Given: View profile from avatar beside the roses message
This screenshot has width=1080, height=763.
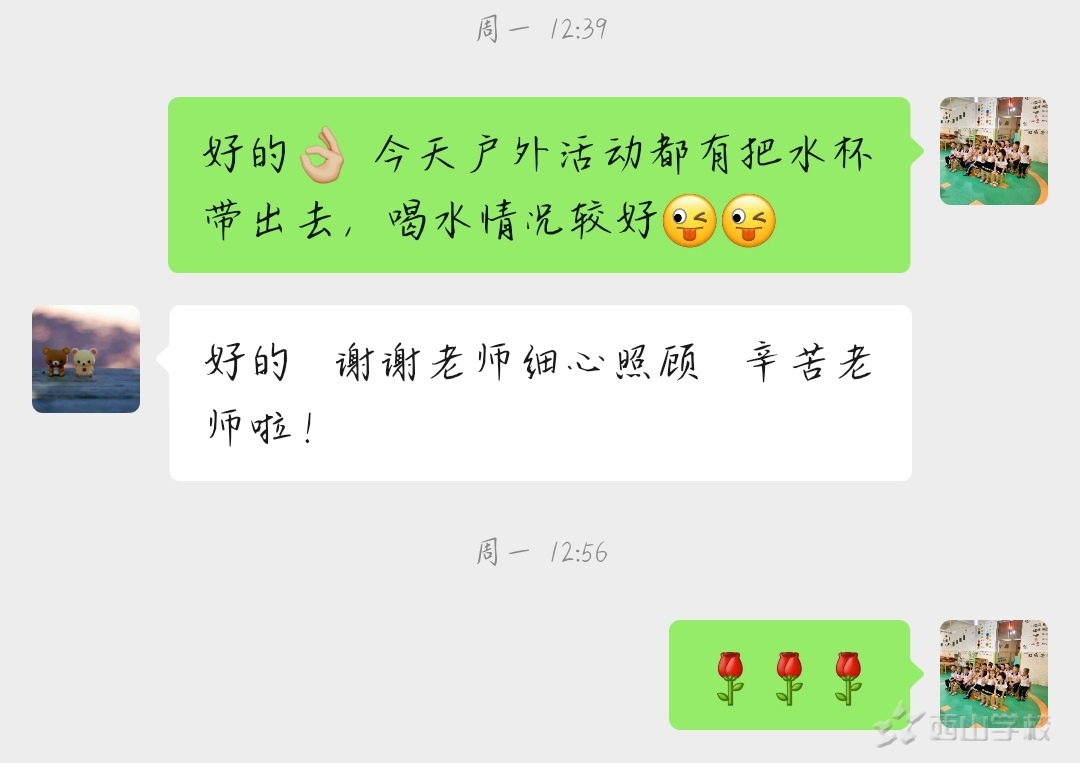Looking at the screenshot, I should click(x=993, y=673).
